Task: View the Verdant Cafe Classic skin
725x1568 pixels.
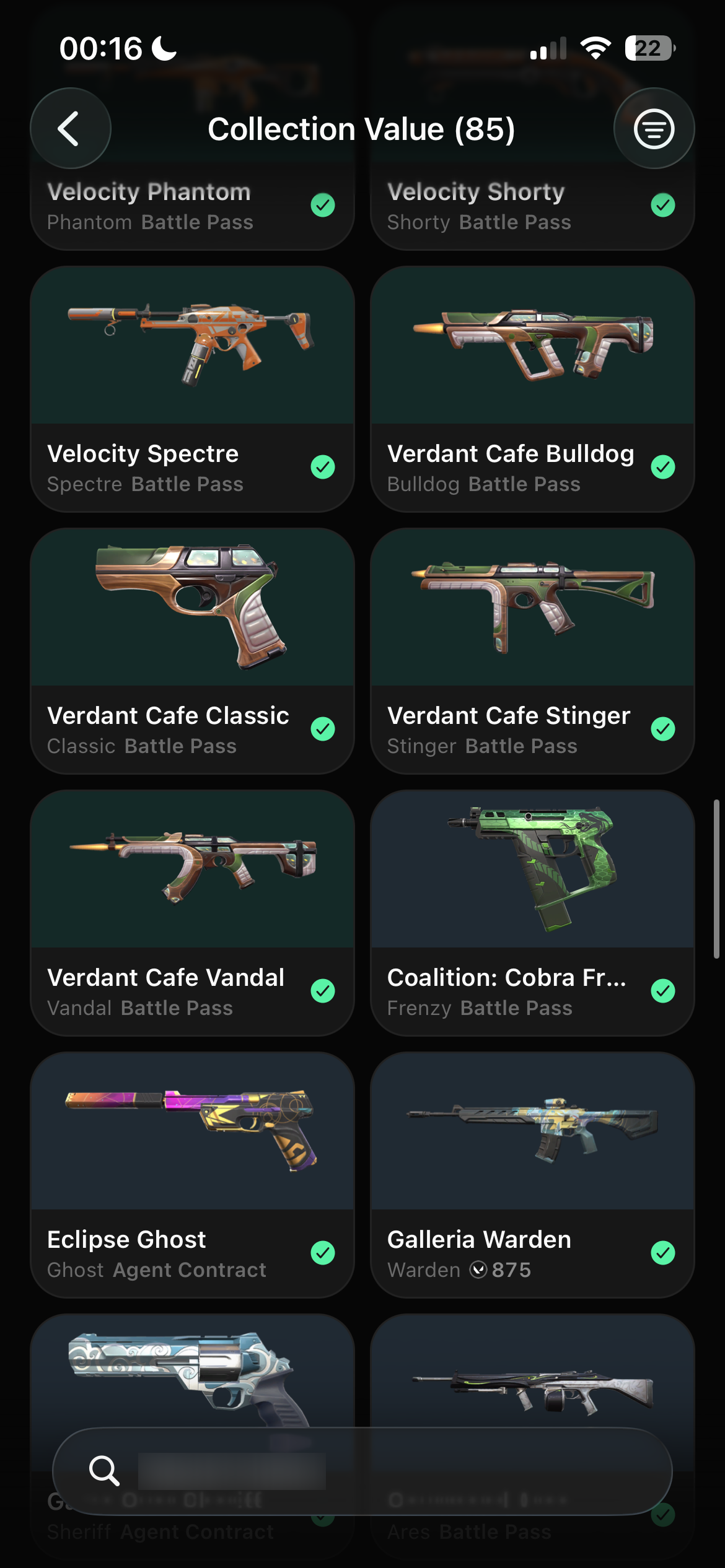Action: tap(192, 651)
